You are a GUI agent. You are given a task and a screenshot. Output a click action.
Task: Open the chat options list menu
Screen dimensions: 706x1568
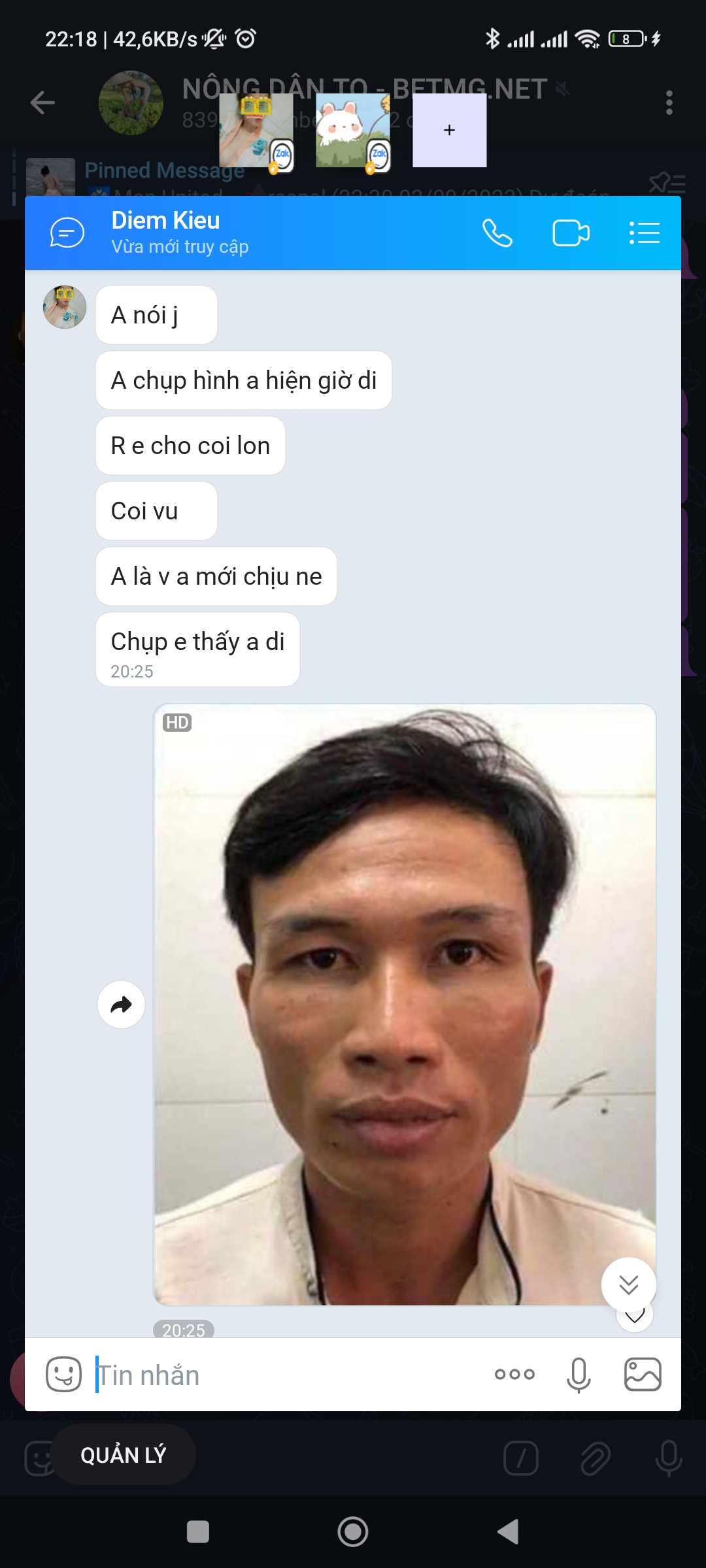(644, 233)
